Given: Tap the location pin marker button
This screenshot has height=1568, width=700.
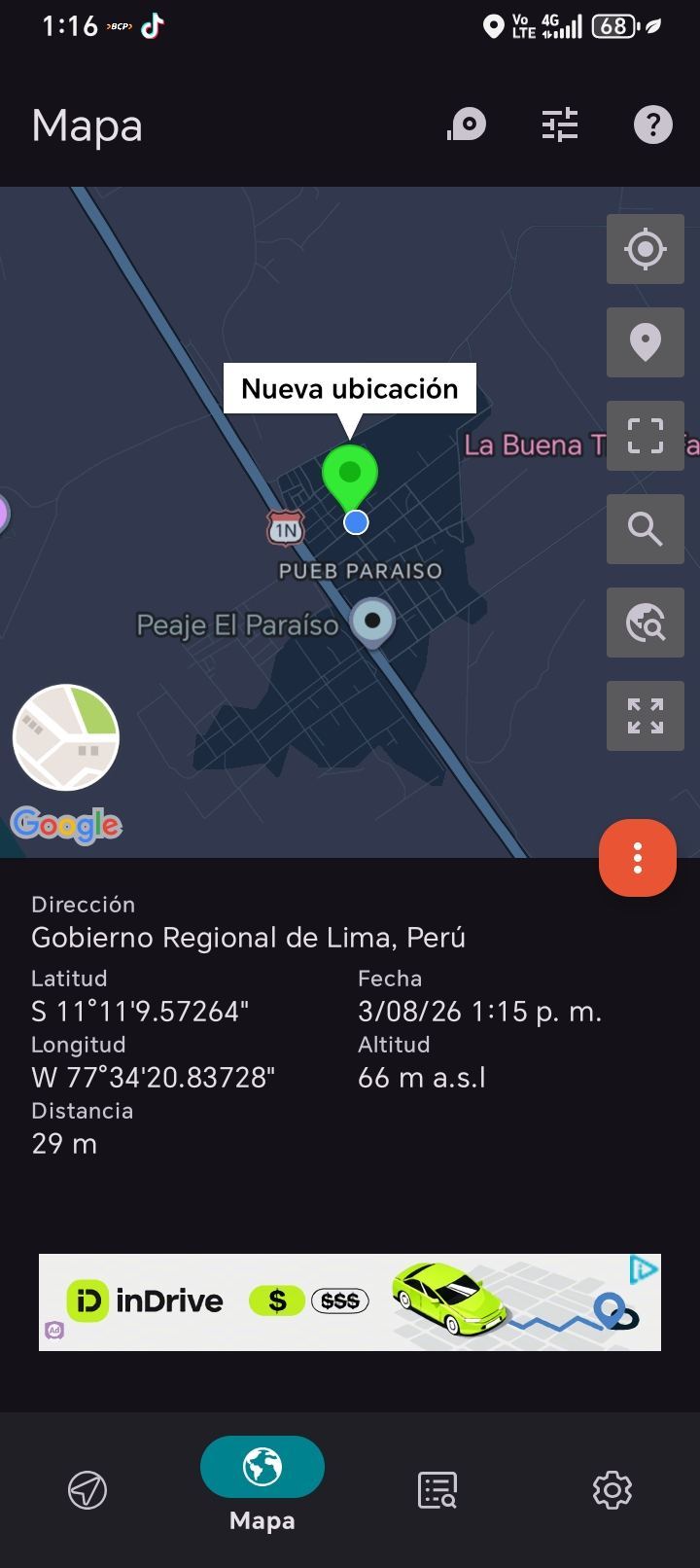Looking at the screenshot, I should point(646,342).
